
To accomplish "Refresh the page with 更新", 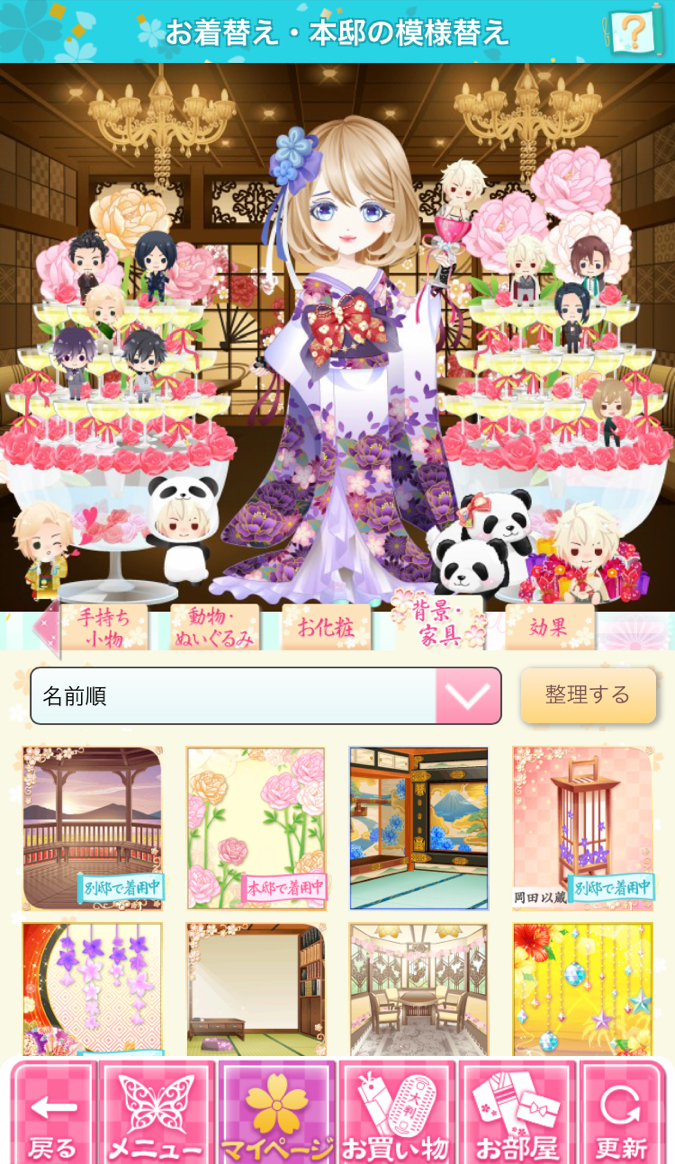I will click(622, 1113).
